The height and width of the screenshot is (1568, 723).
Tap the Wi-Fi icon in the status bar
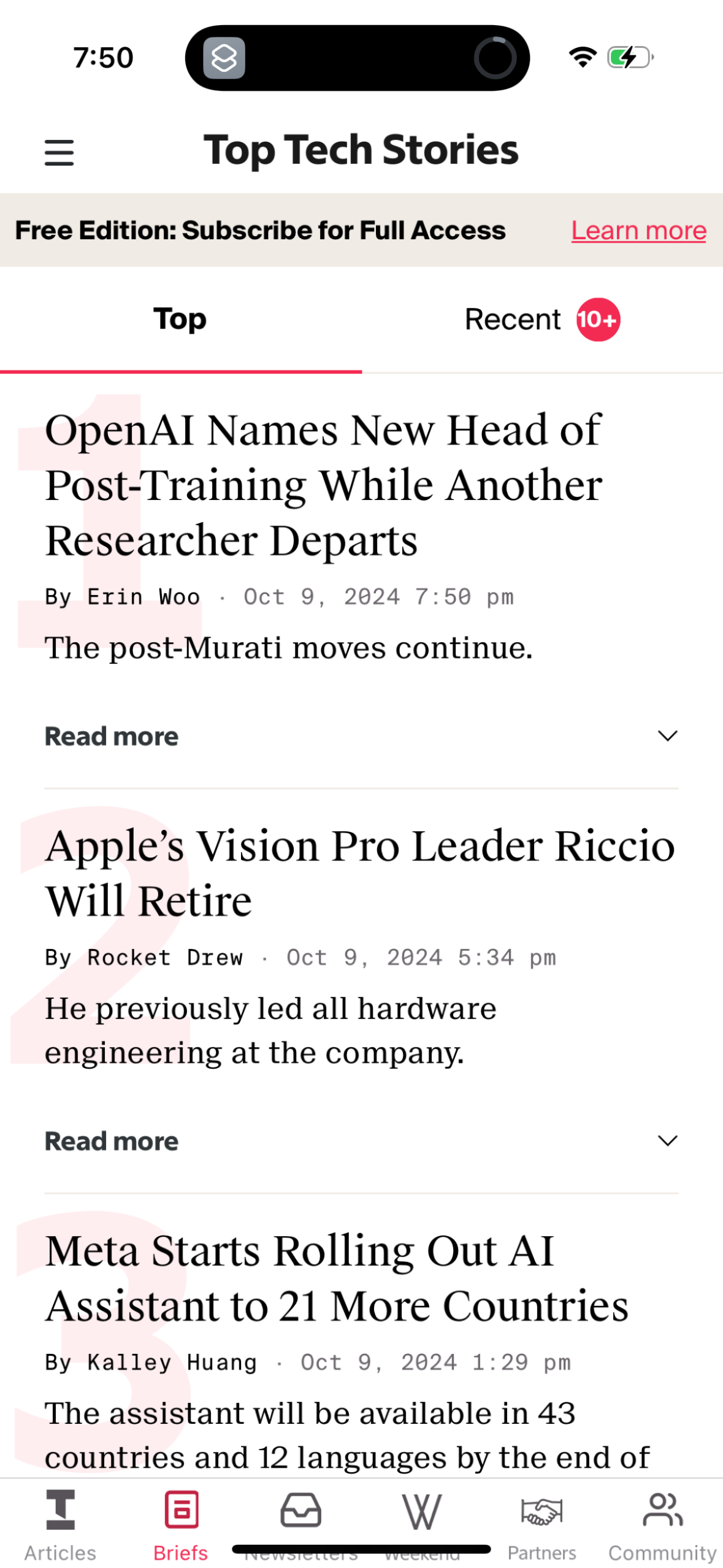(582, 56)
